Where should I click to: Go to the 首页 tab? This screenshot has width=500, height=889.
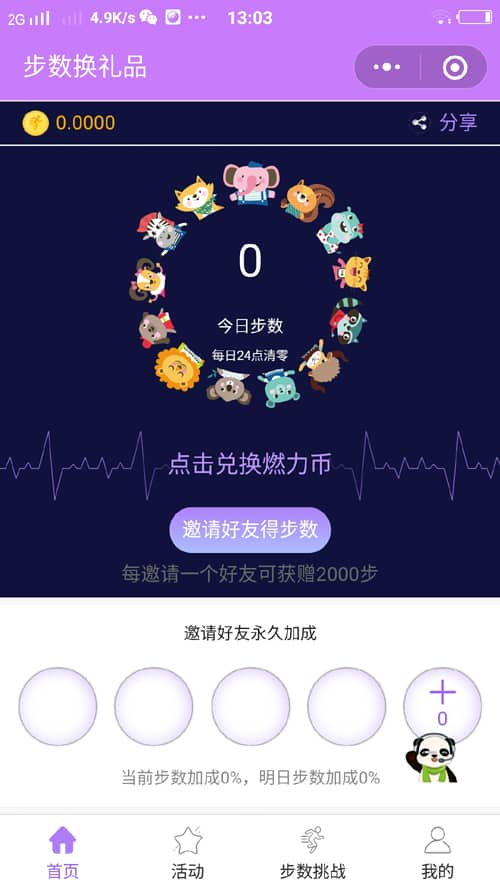[62, 852]
